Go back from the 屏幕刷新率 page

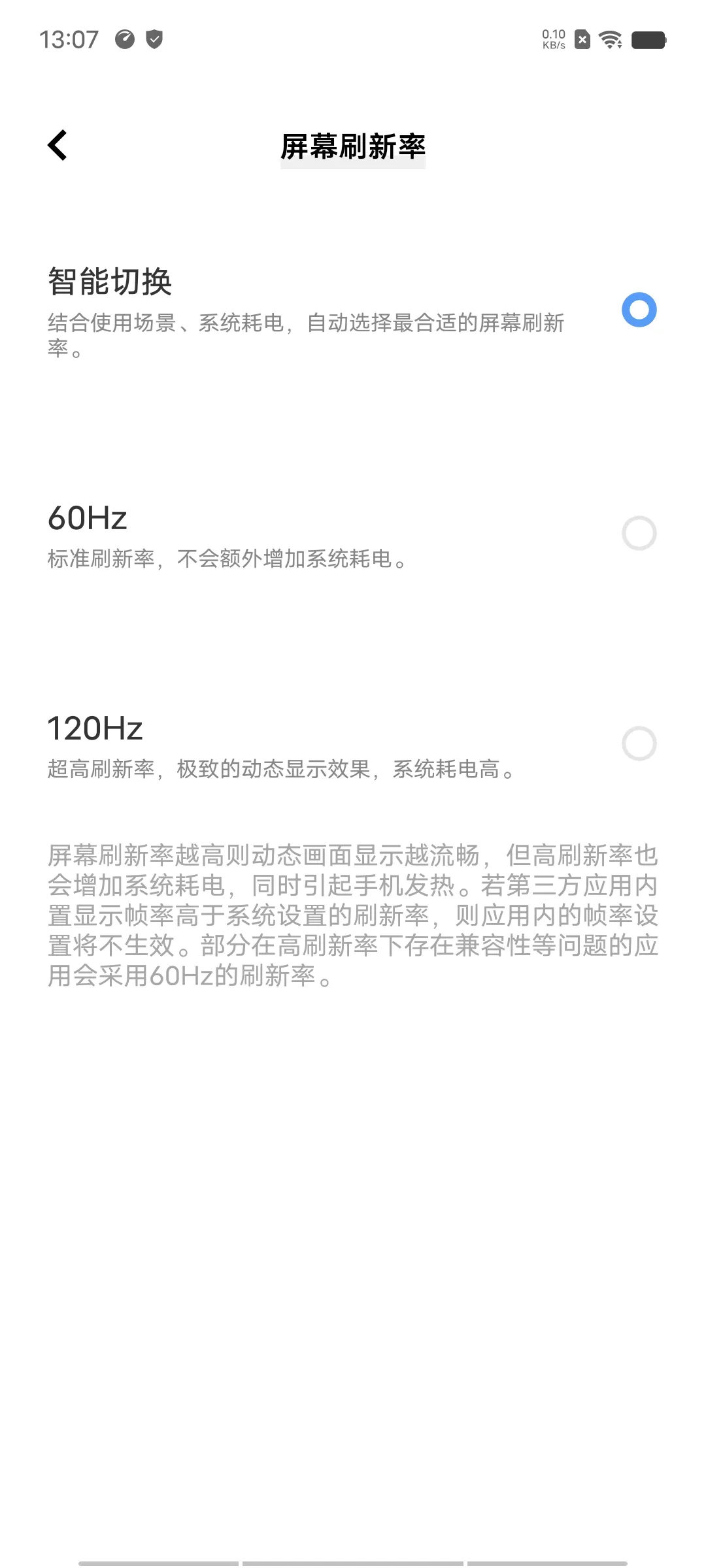click(58, 145)
